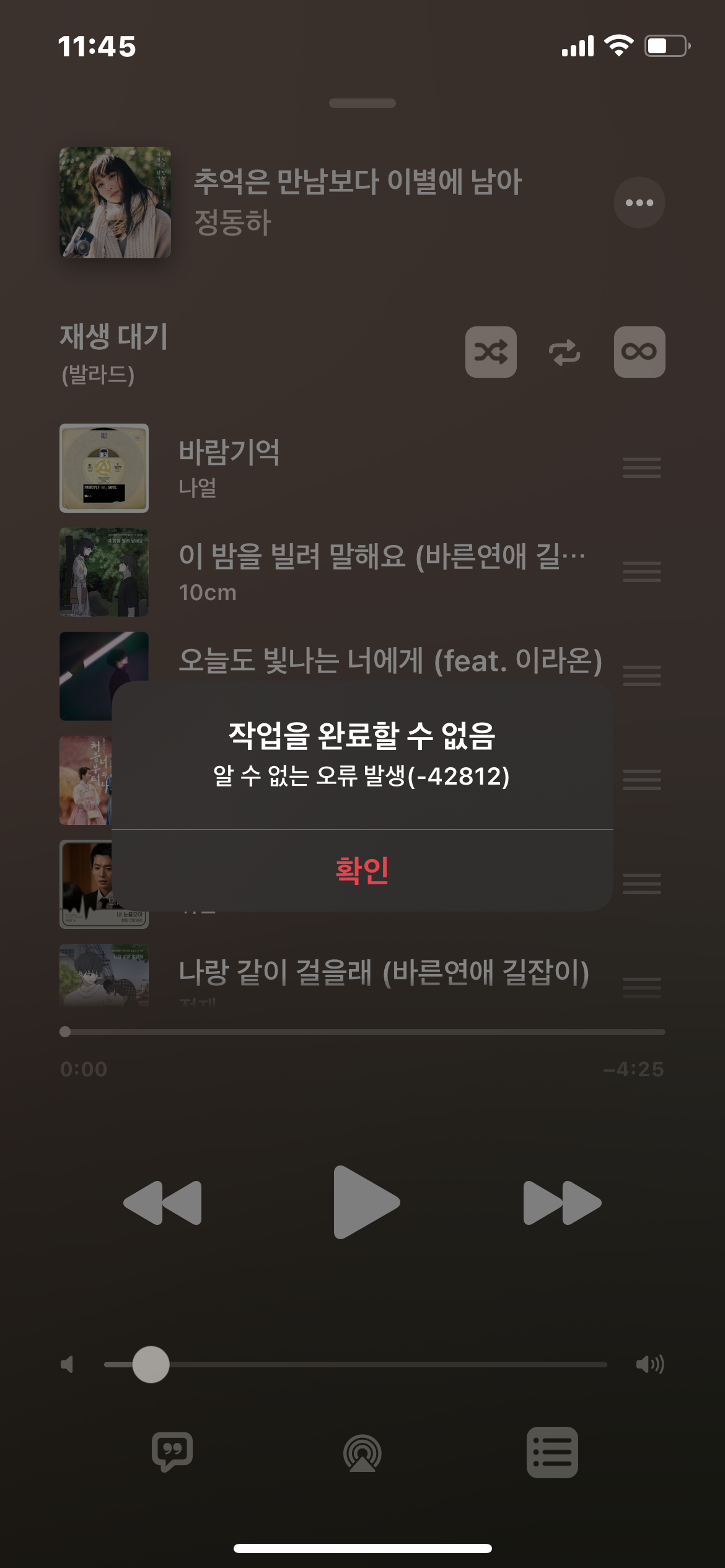
Task: Toggle shuffle playback
Action: pyautogui.click(x=491, y=352)
